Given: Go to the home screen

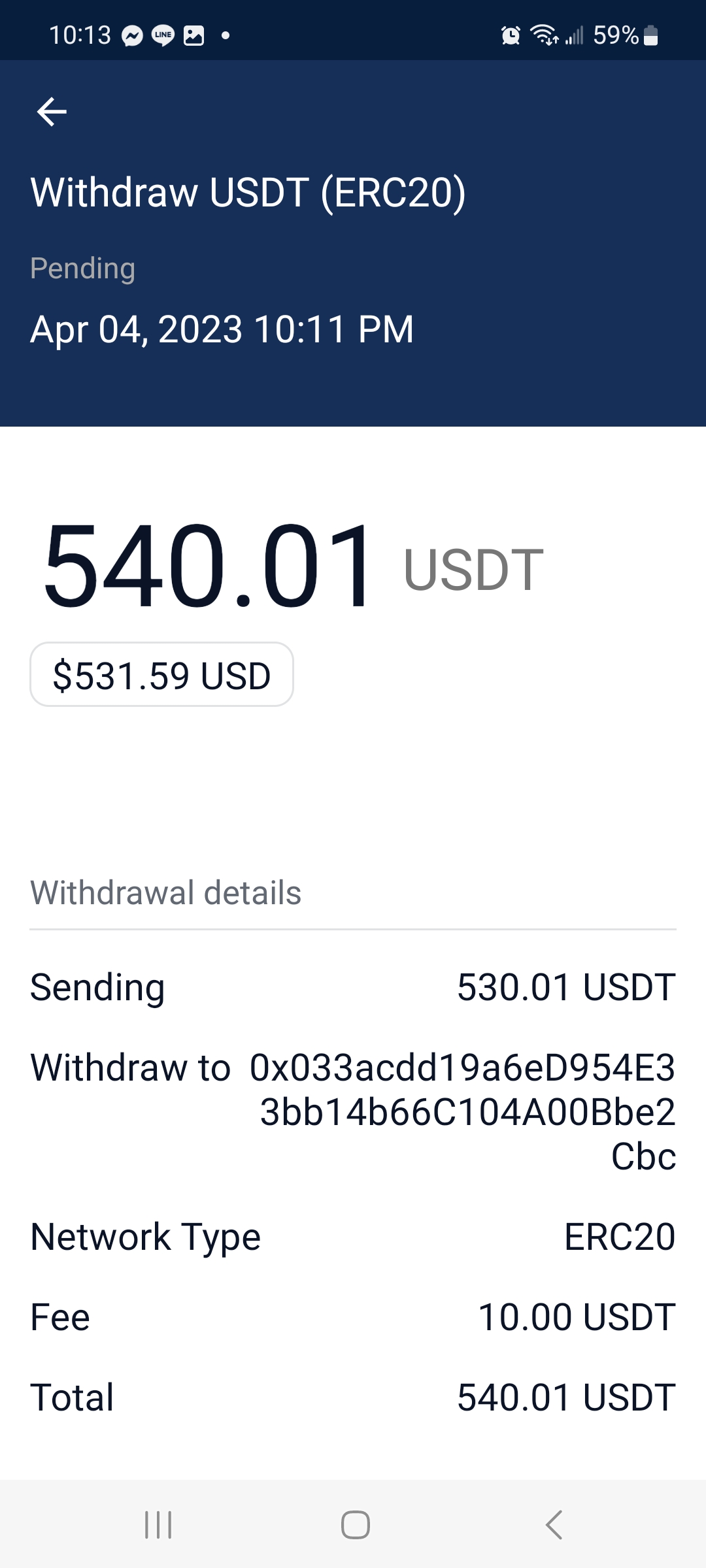Looking at the screenshot, I should (355, 1525).
